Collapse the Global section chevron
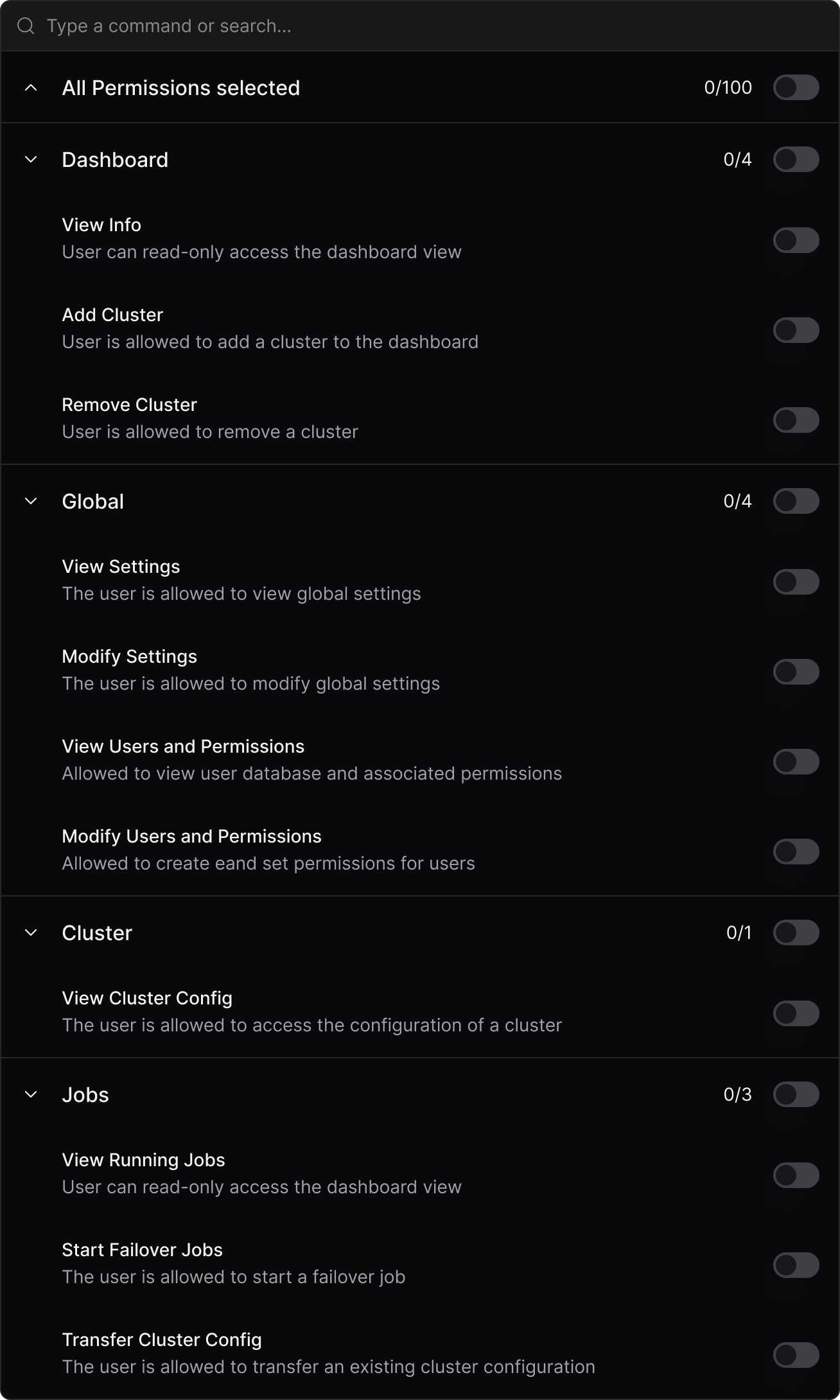 pyautogui.click(x=31, y=501)
